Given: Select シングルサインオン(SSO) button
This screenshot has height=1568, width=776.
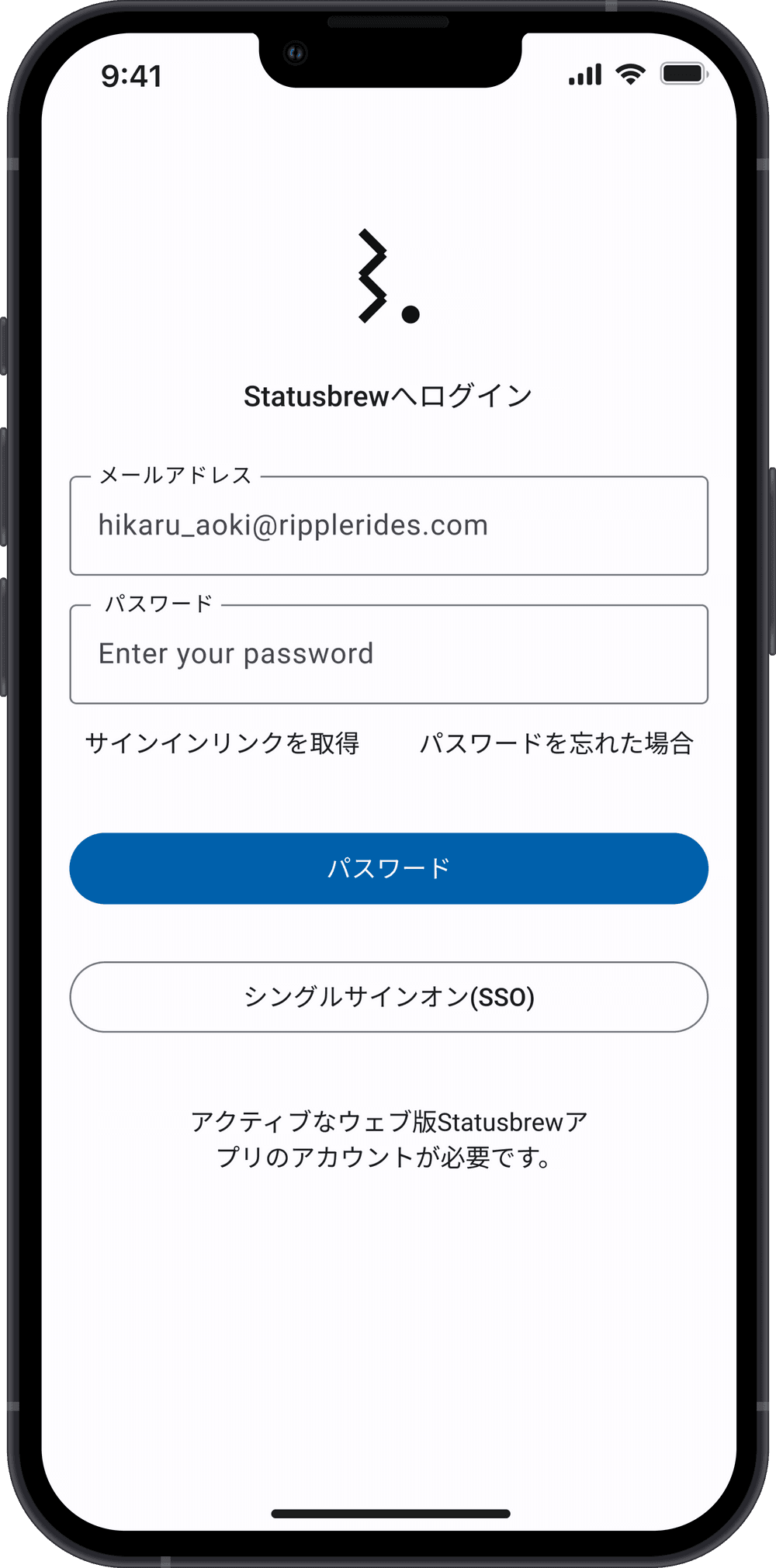Looking at the screenshot, I should (388, 997).
